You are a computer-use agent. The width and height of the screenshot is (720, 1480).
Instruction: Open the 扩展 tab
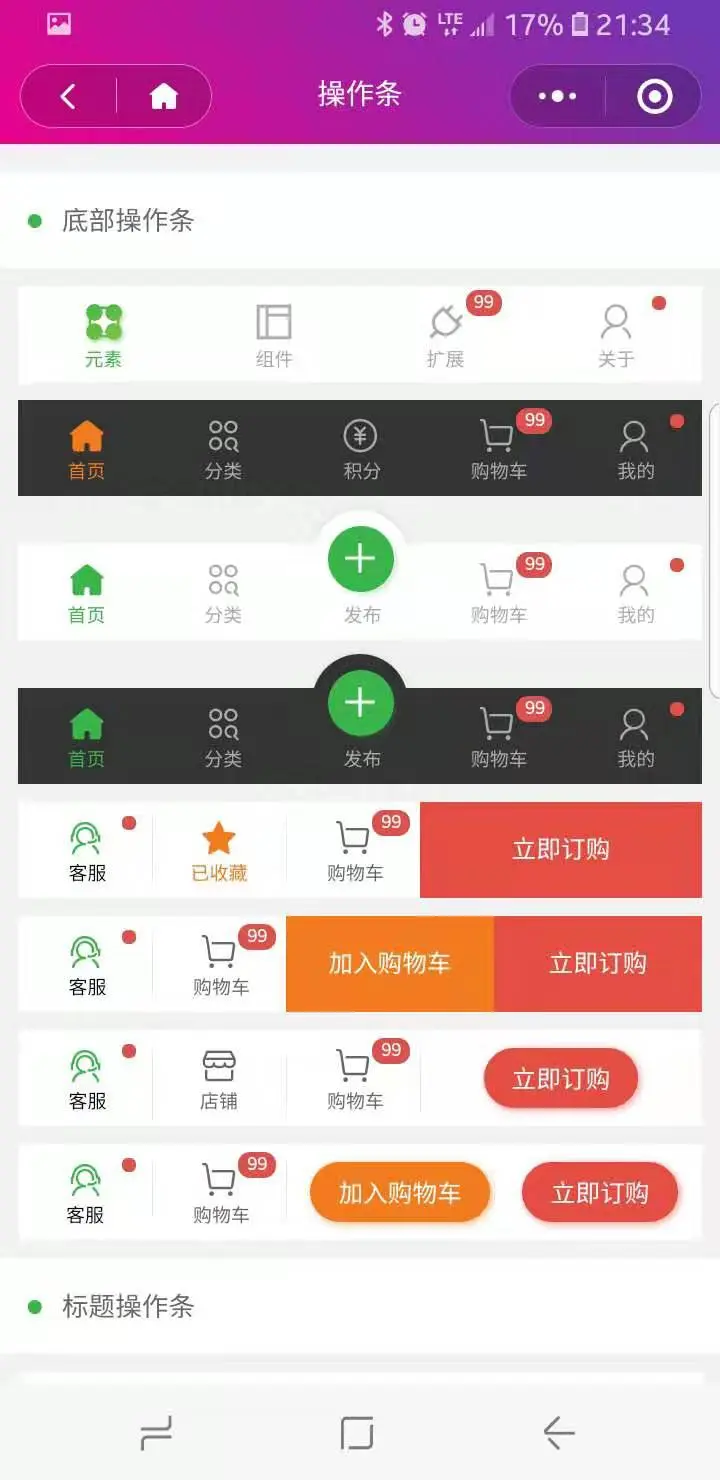(x=446, y=336)
